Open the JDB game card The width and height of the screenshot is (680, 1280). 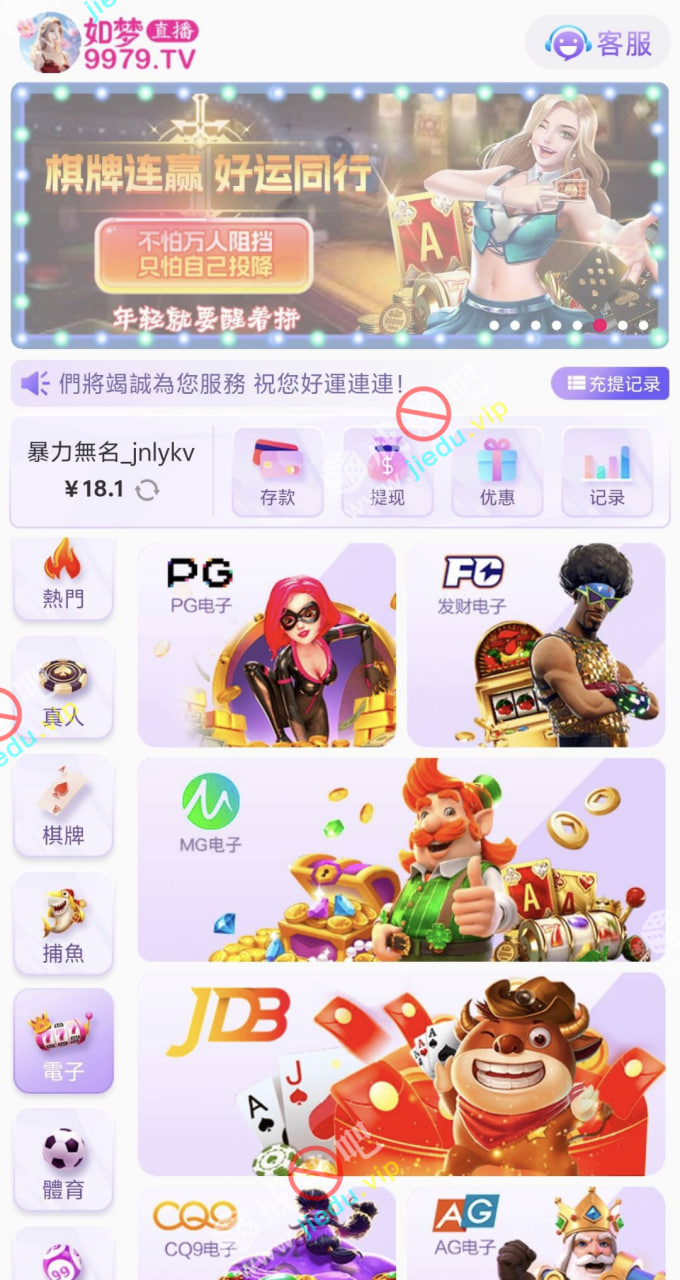[401, 1074]
